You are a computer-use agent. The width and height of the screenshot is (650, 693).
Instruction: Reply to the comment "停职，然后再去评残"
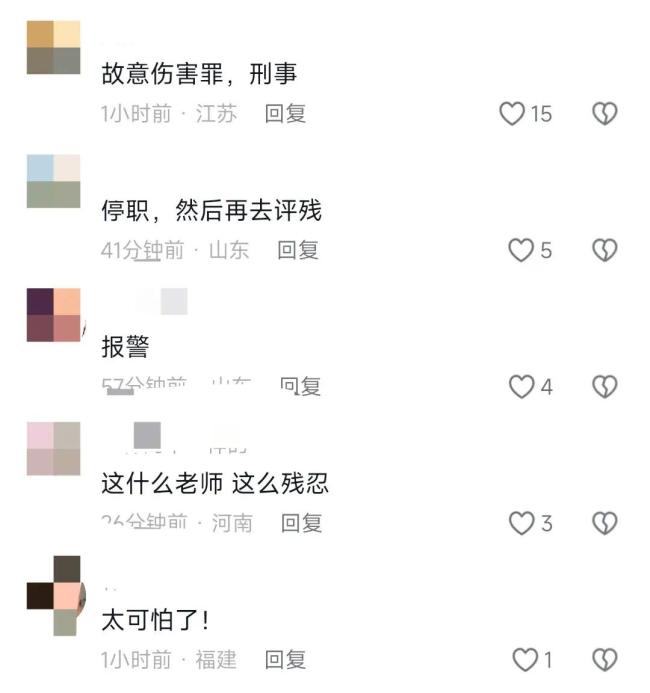tap(298, 250)
